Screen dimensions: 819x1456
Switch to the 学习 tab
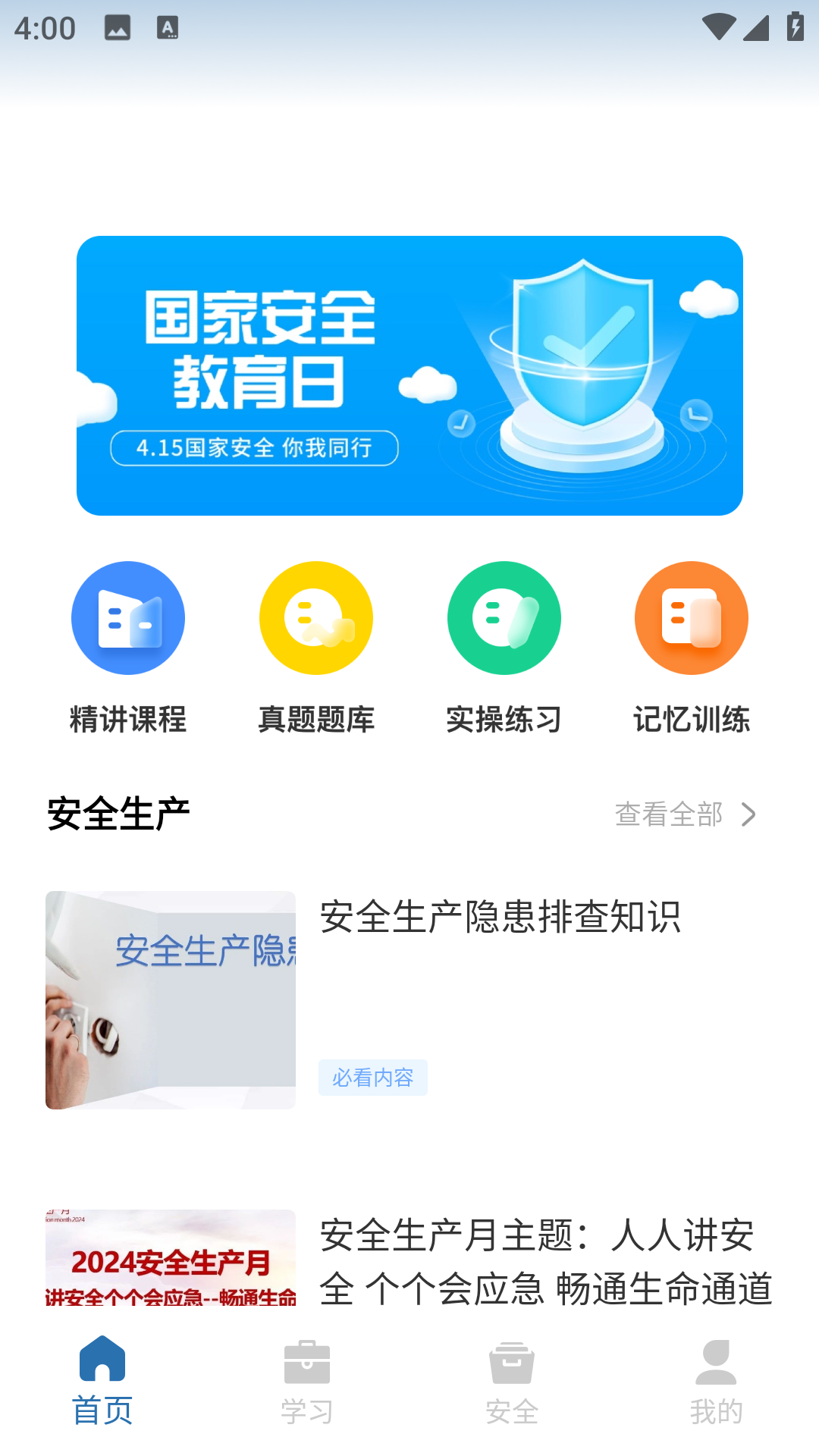(307, 1382)
